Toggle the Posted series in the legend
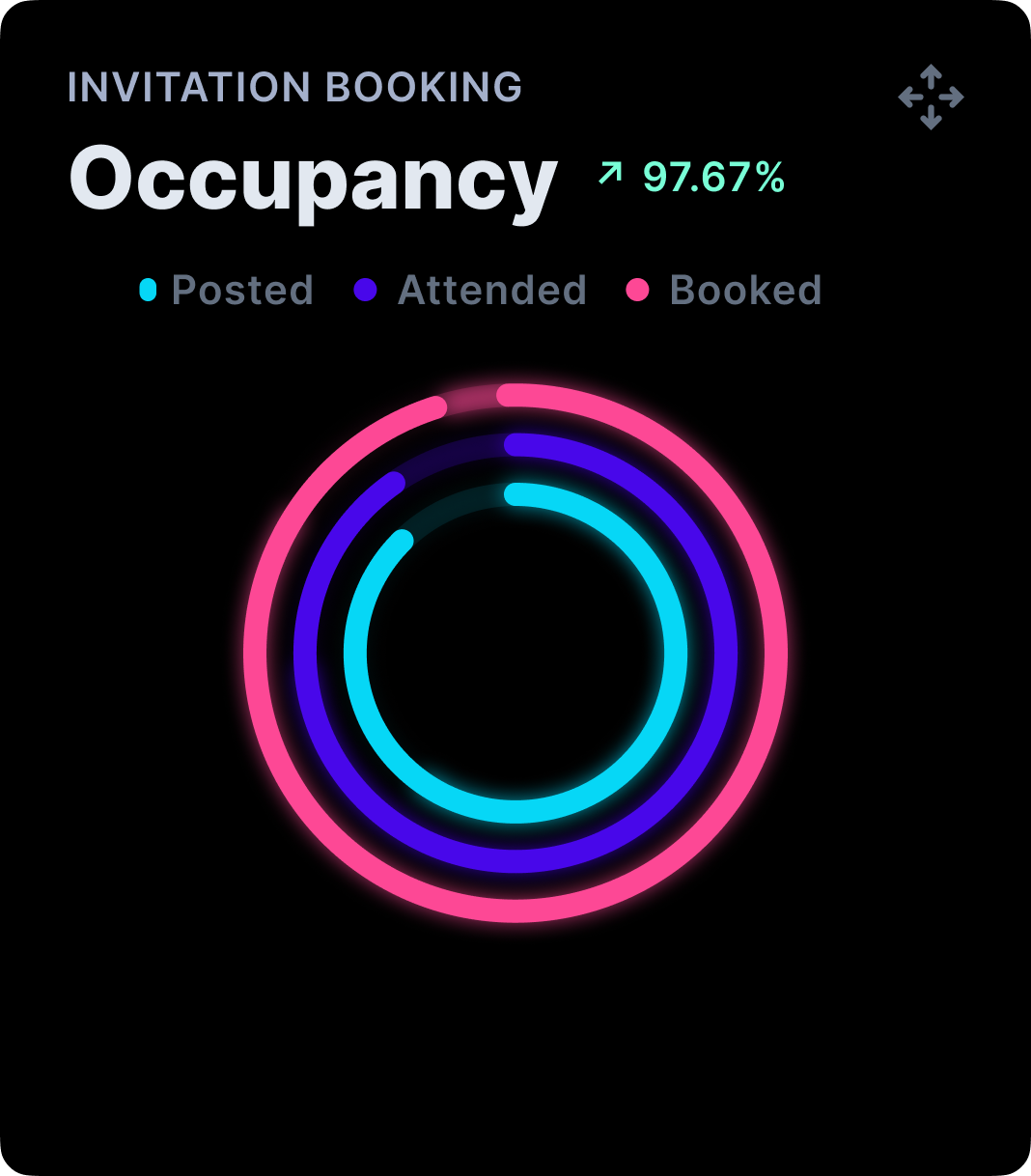The height and width of the screenshot is (1176, 1031). point(228,291)
